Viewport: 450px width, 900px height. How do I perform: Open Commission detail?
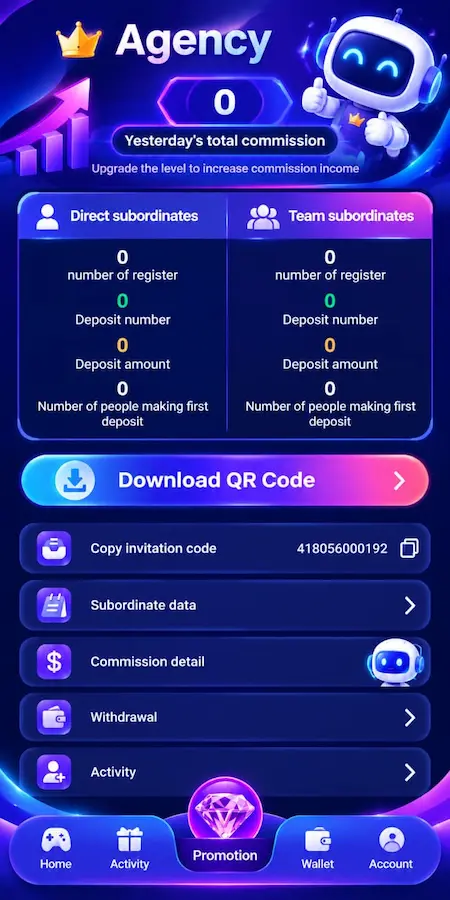click(x=225, y=661)
